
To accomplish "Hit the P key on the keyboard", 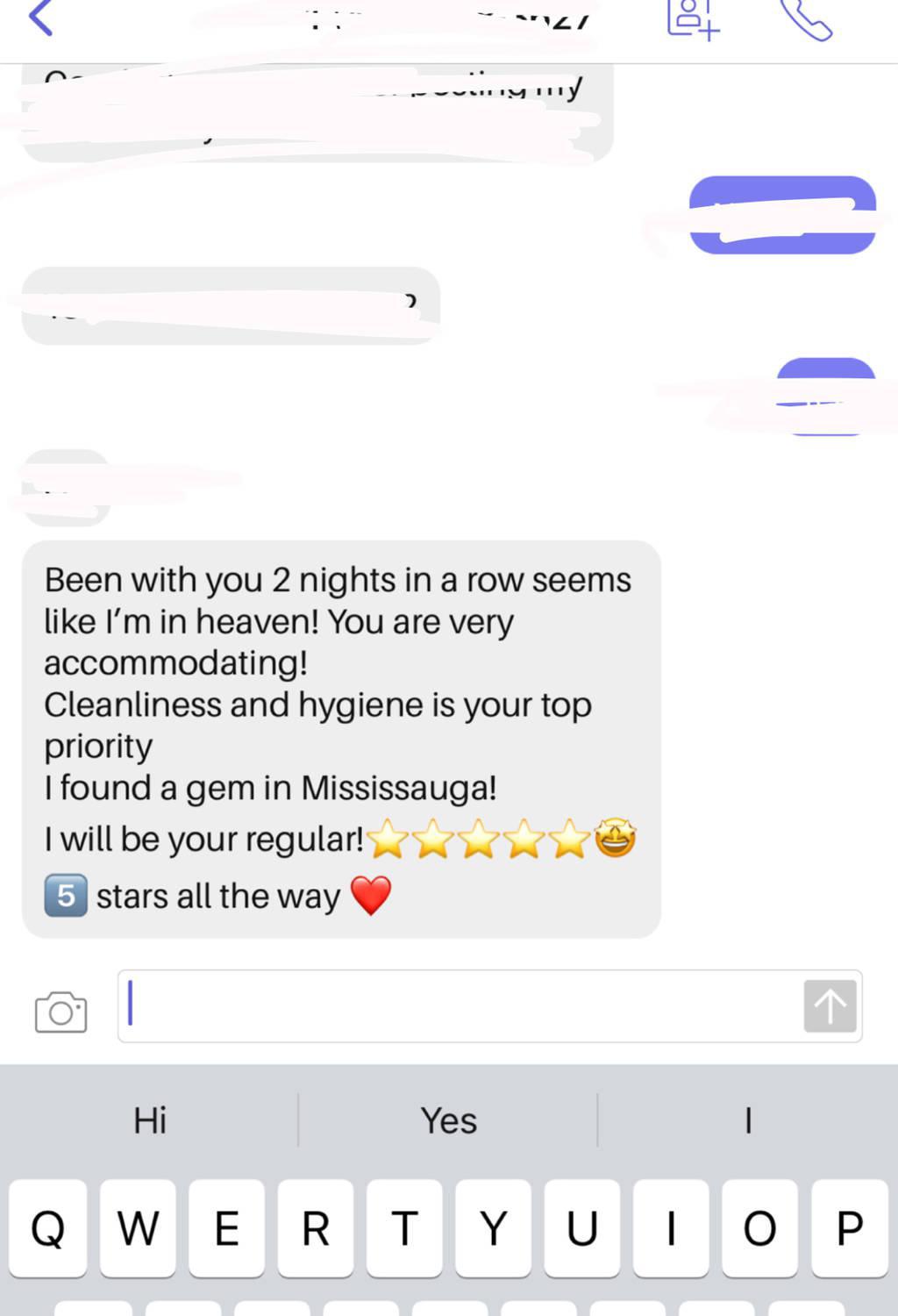I will pyautogui.click(x=849, y=1227).
